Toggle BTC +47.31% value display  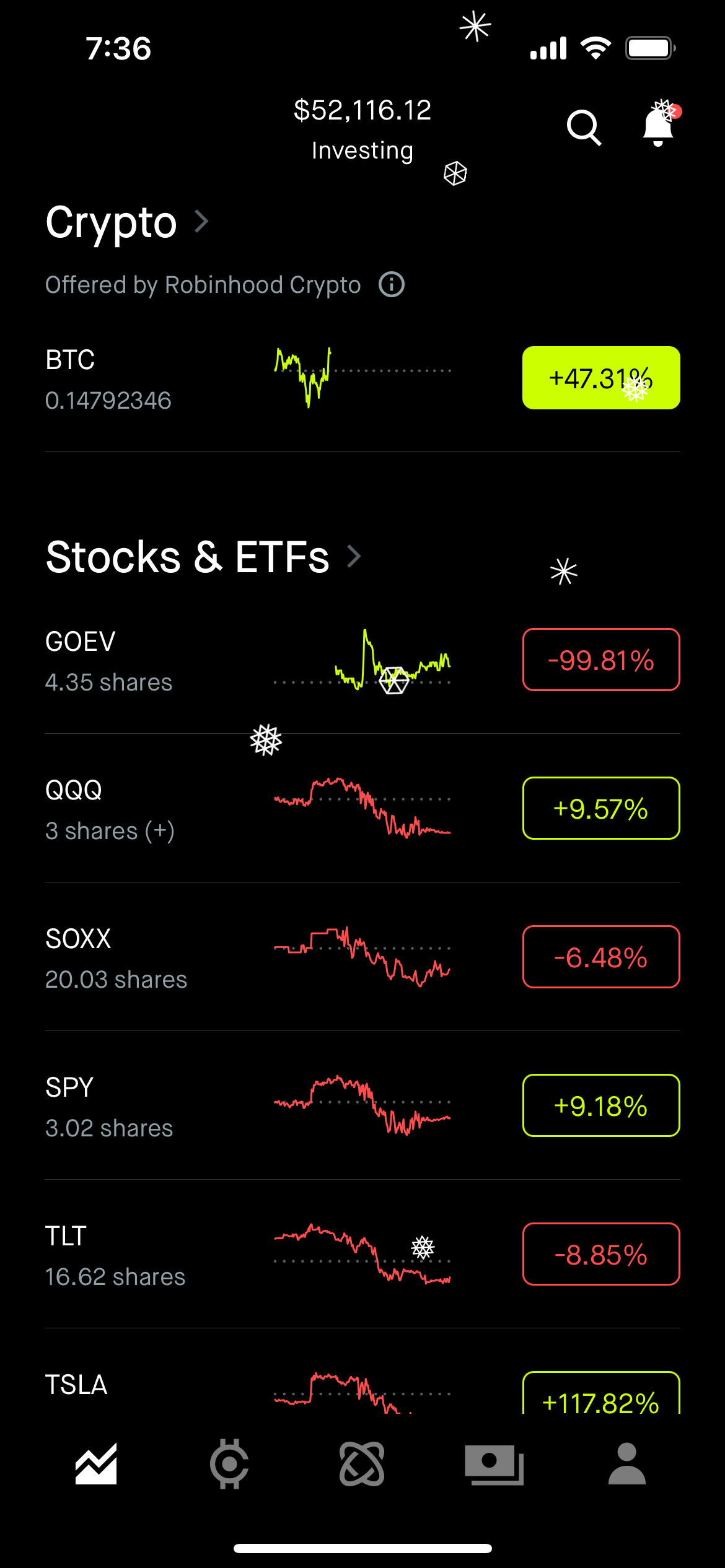[600, 378]
